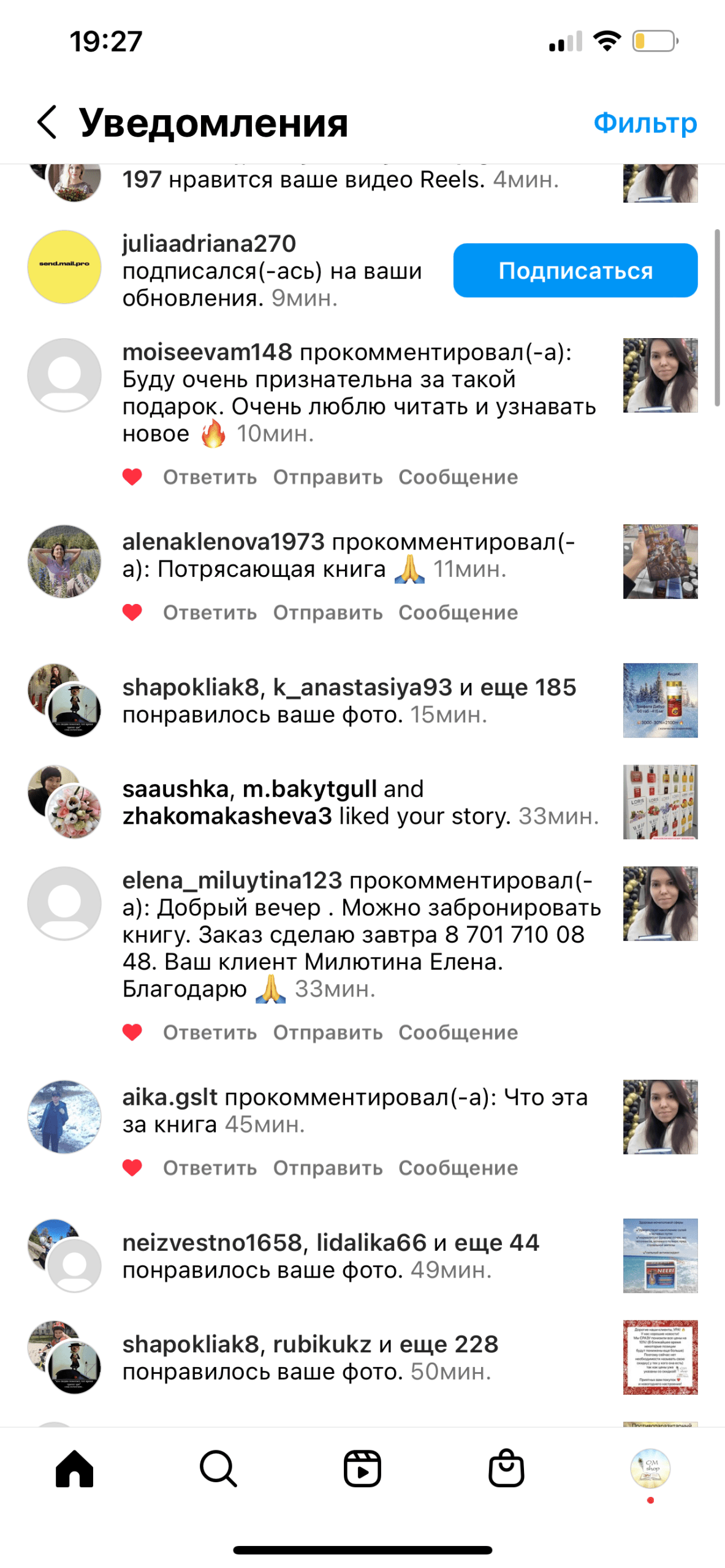This screenshot has height=1568, width=725.
Task: Go back from the notifications screen
Action: click(47, 122)
